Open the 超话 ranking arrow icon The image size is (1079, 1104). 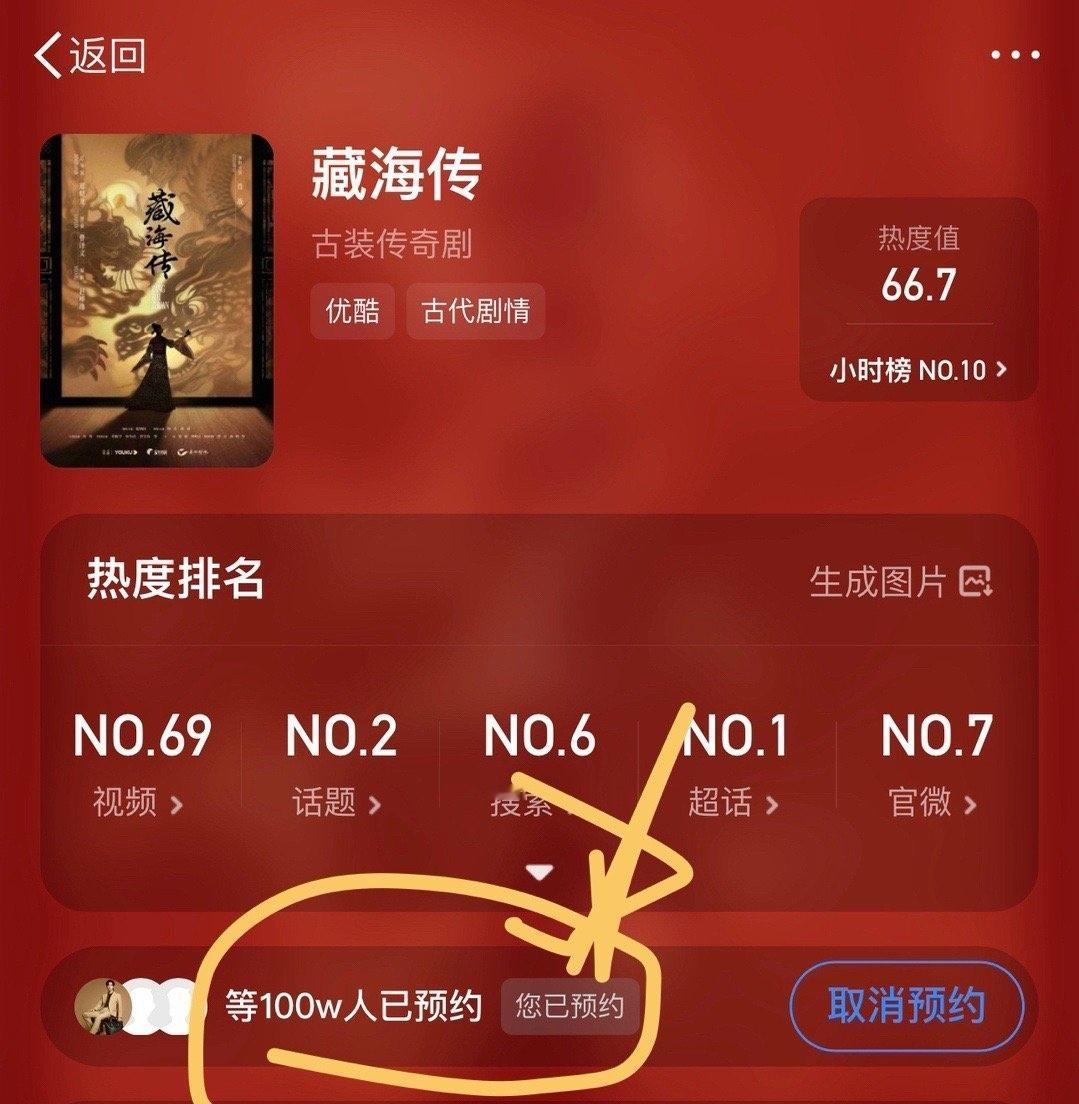click(x=773, y=803)
